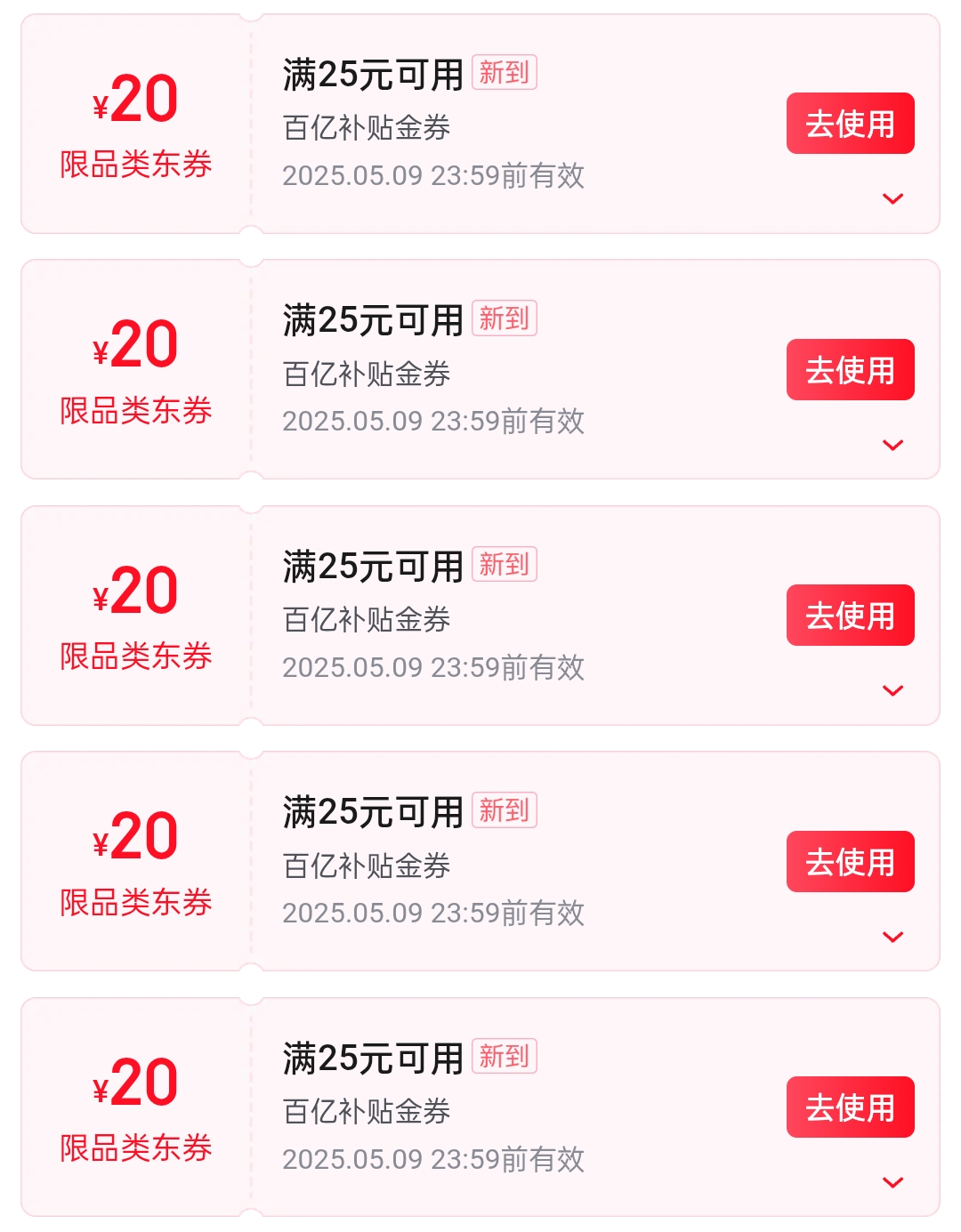The image size is (961, 1232).
Task: Click the 新到 badge on the last coupon
Action: 504,1057
